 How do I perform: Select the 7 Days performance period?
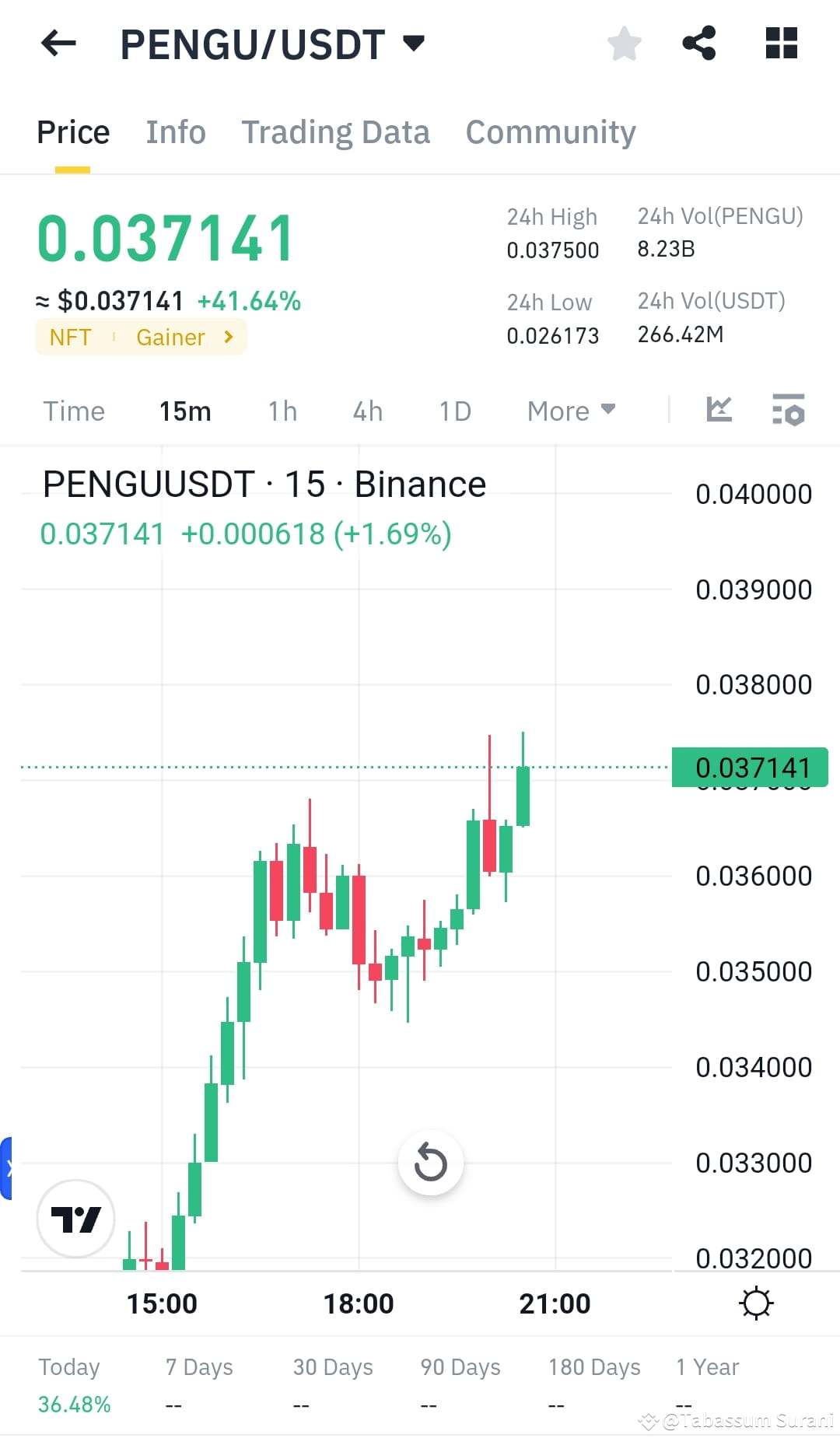click(x=199, y=1366)
